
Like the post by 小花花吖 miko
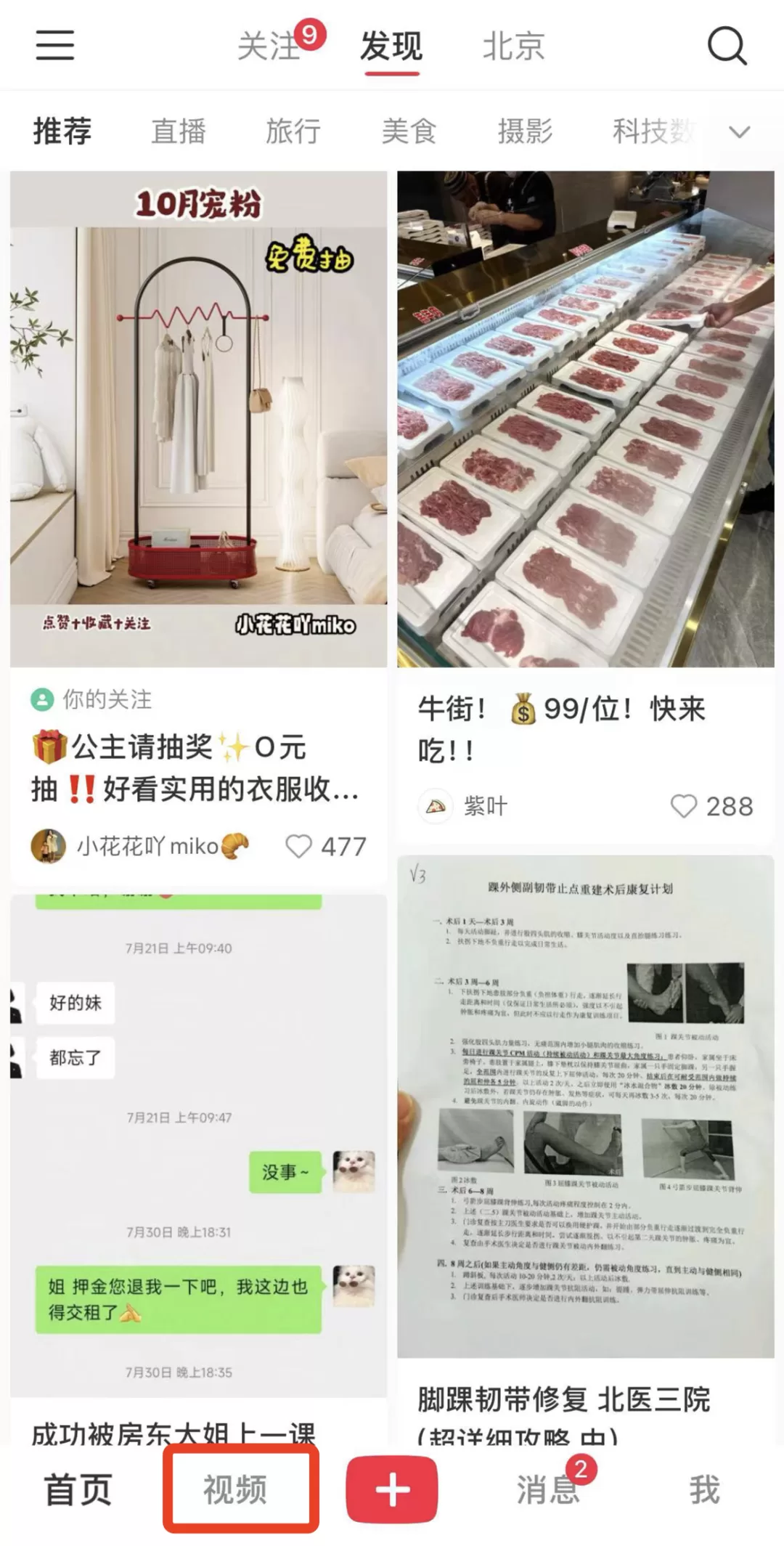click(x=298, y=846)
